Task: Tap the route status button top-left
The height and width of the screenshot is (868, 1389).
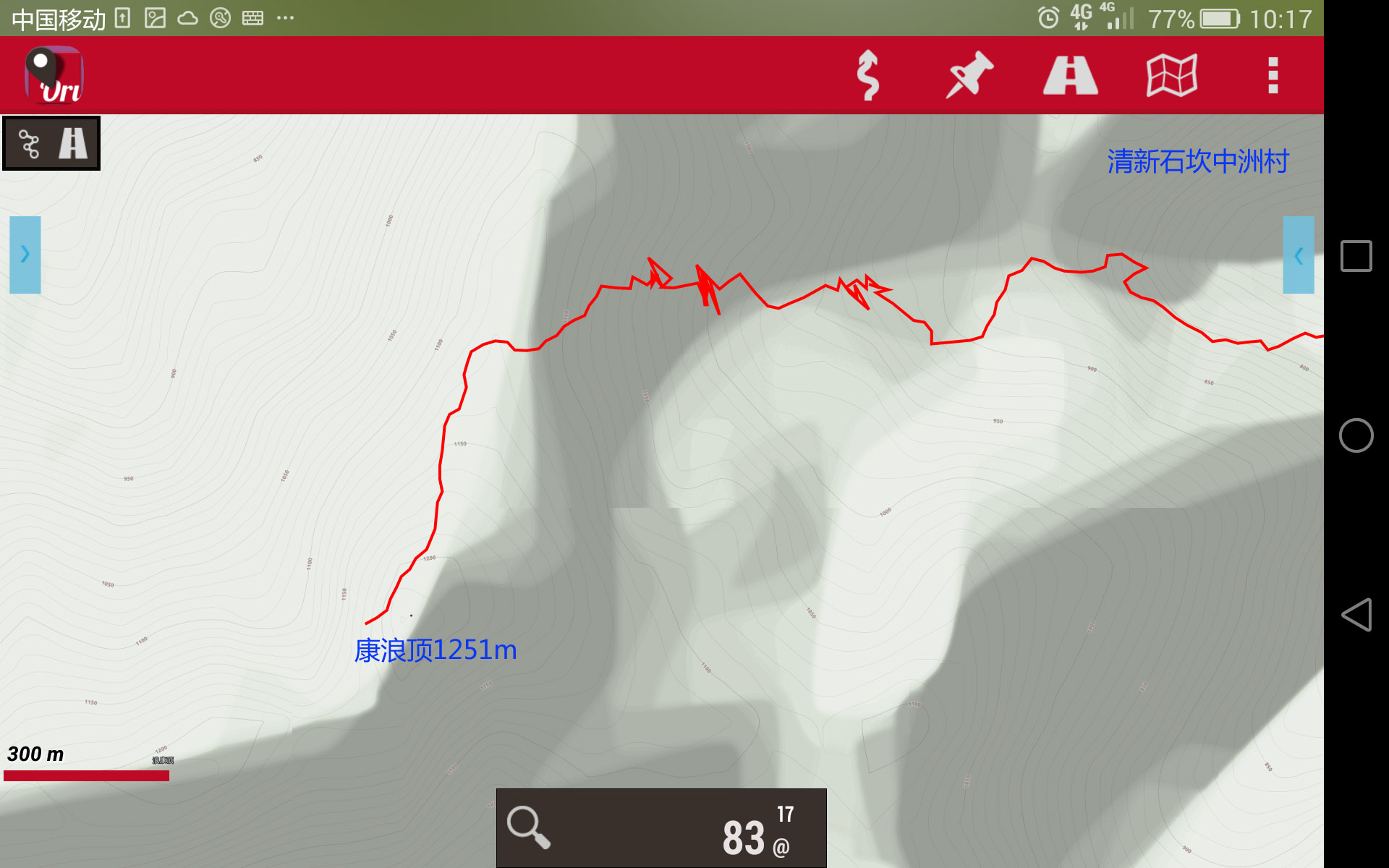Action: click(51, 143)
